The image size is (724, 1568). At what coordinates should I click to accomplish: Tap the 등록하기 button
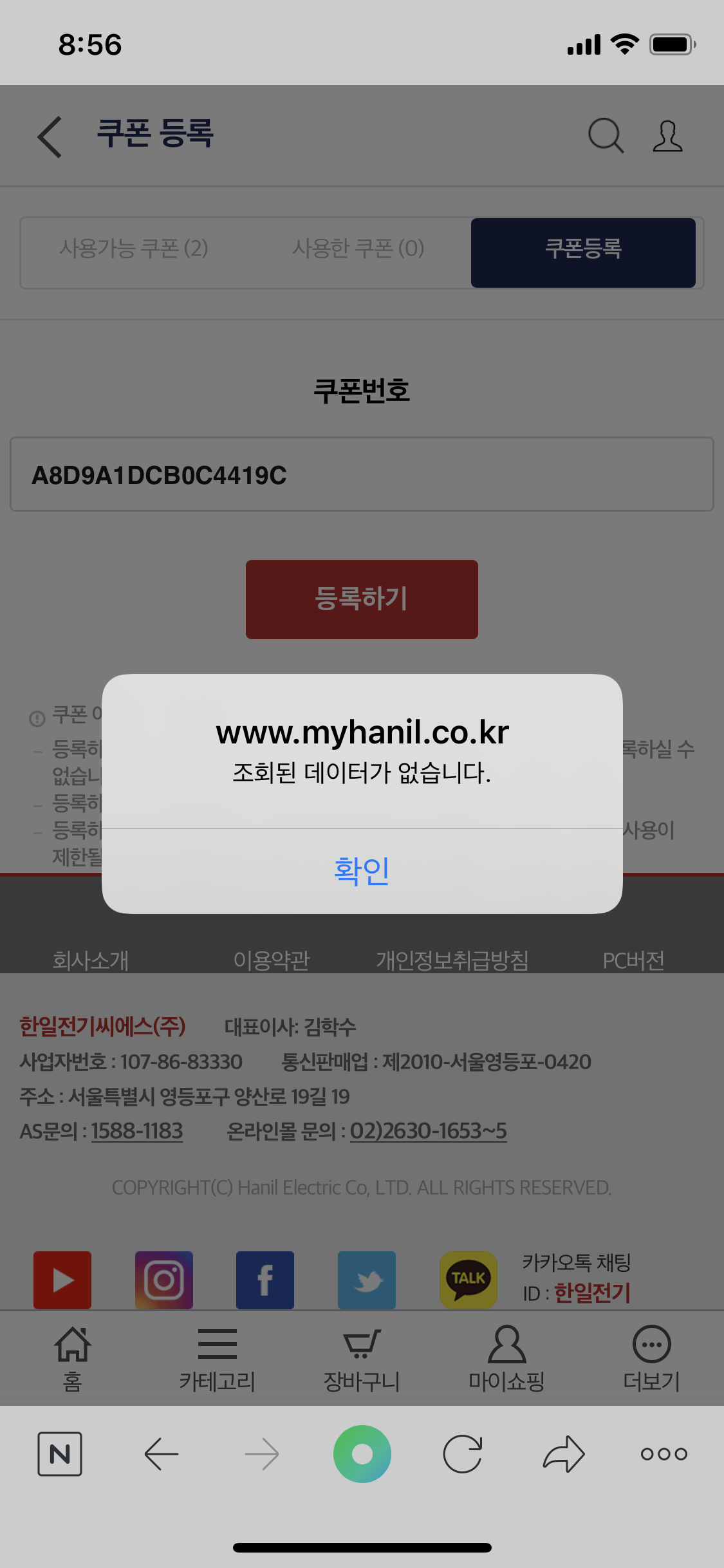362,599
